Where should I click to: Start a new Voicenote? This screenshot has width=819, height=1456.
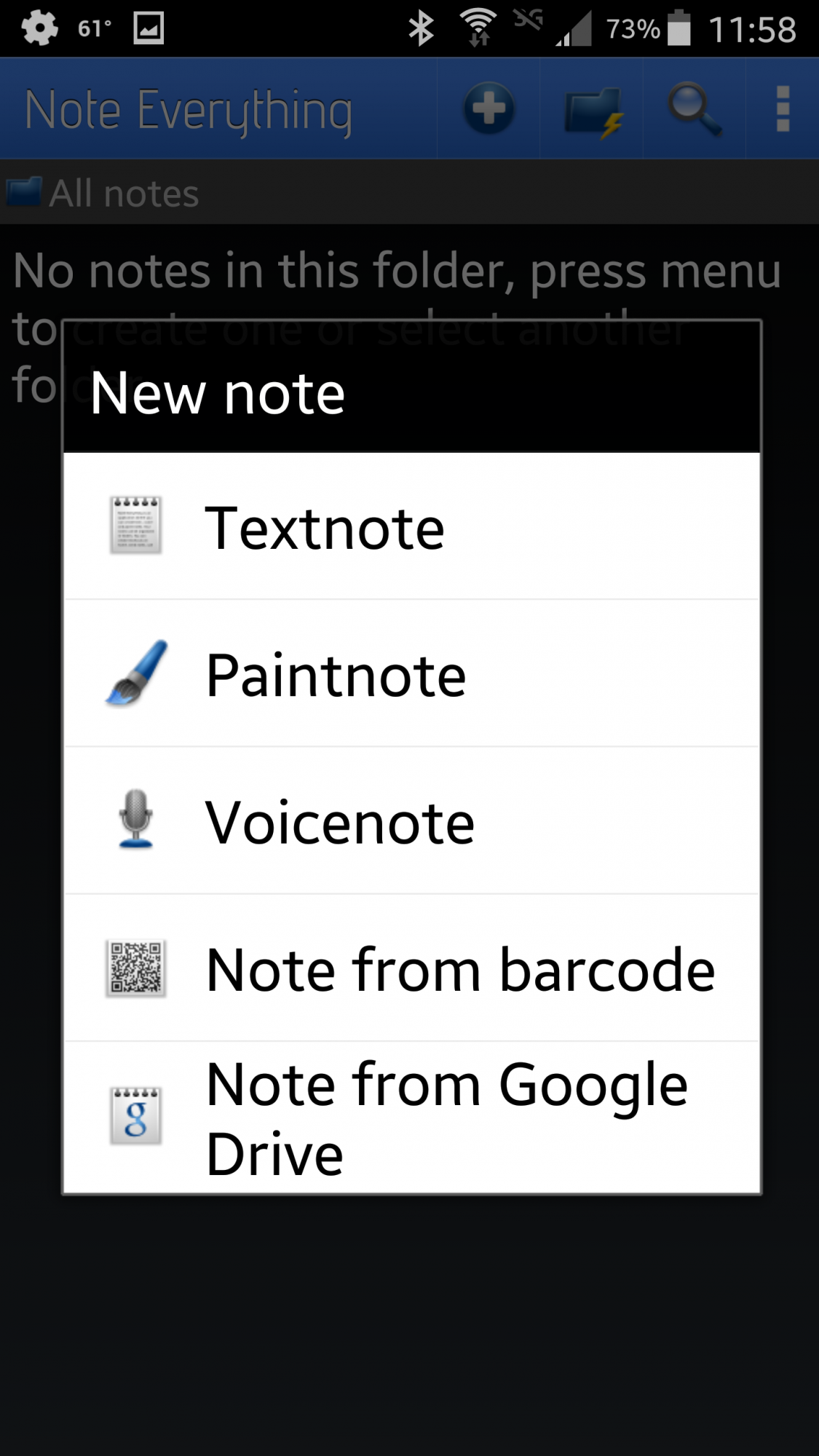[411, 821]
